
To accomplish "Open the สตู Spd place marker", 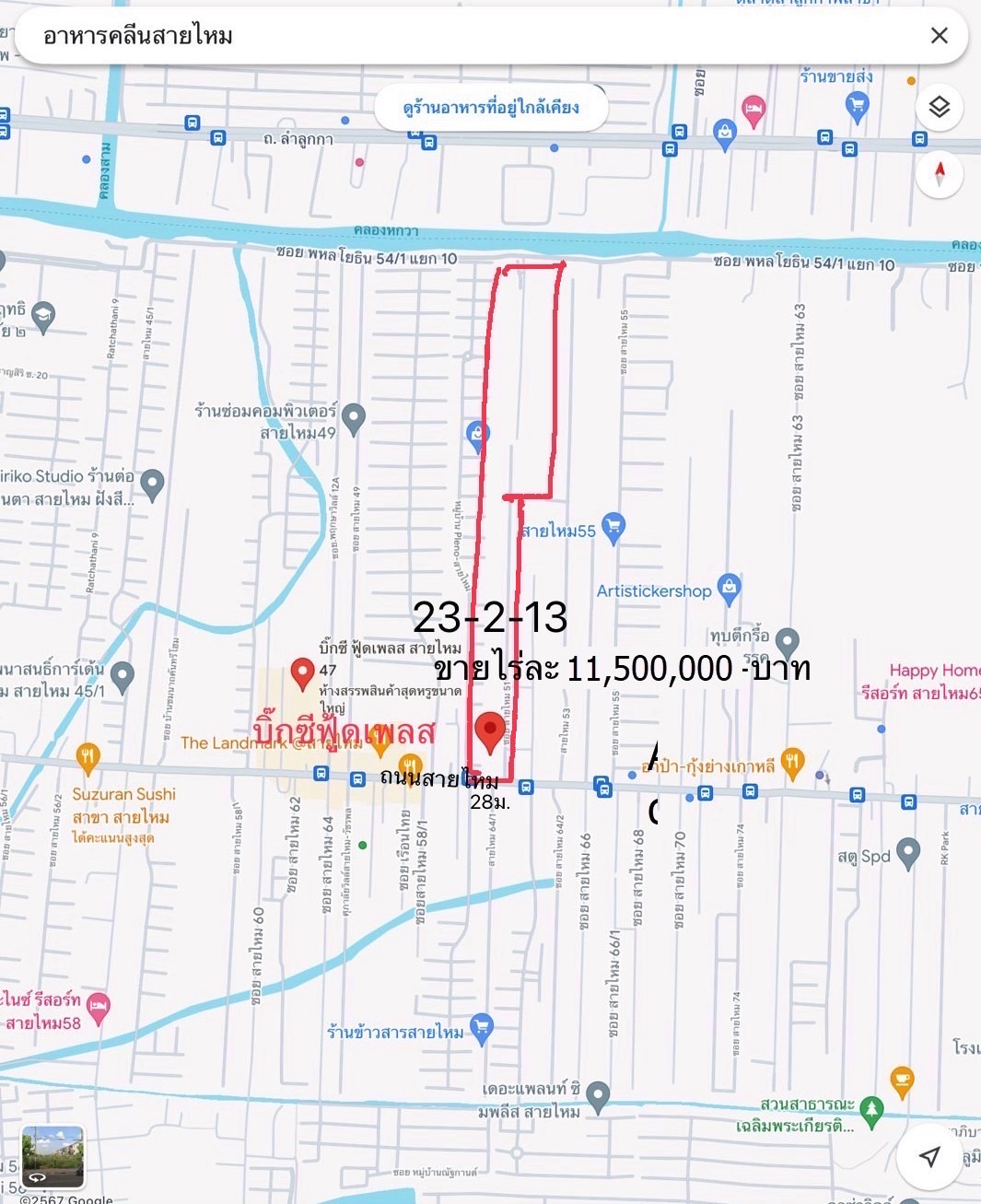I will pos(908,852).
